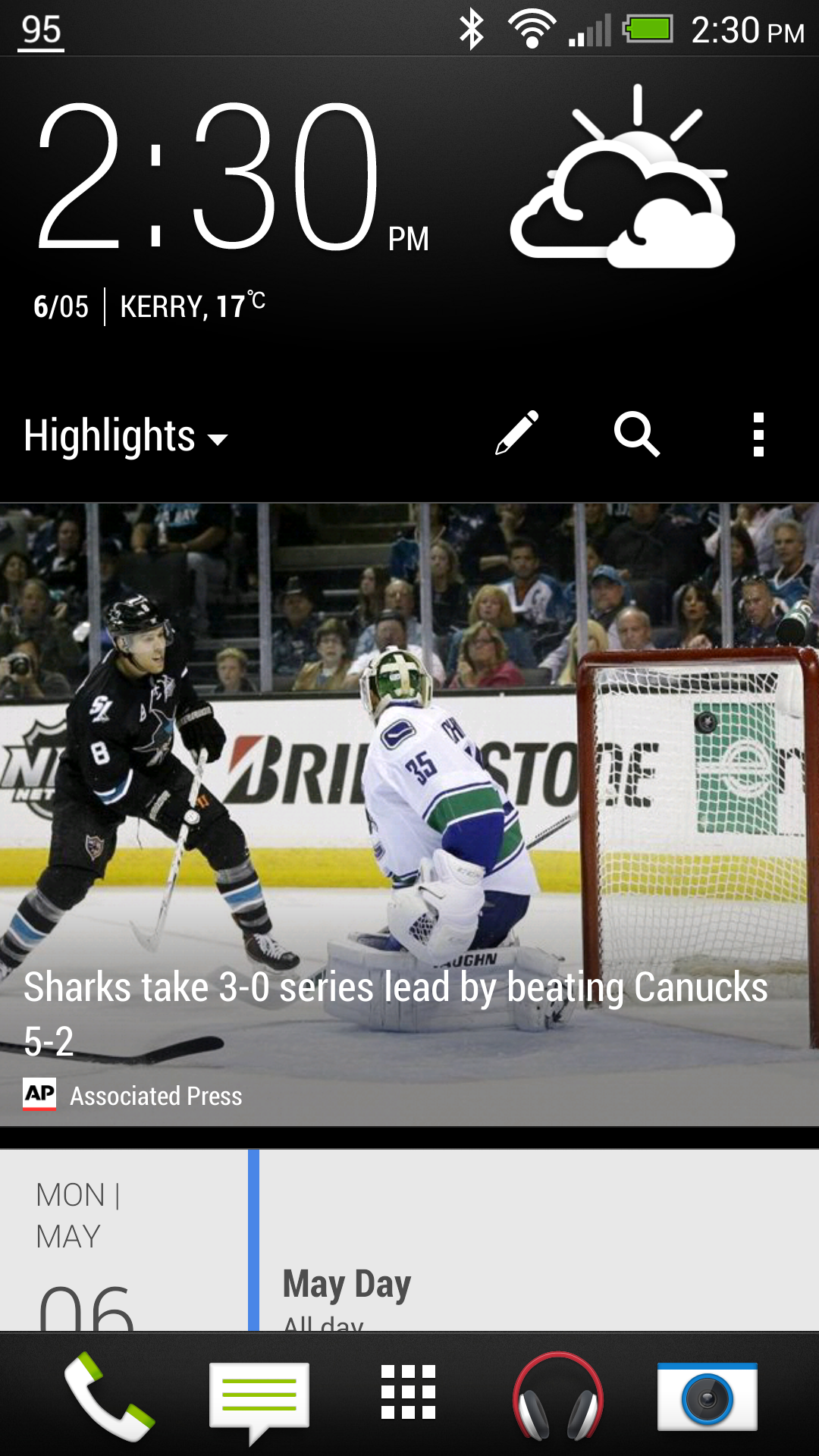Open the three-dot overflow menu
Screen dimensions: 819x1456
(x=758, y=435)
